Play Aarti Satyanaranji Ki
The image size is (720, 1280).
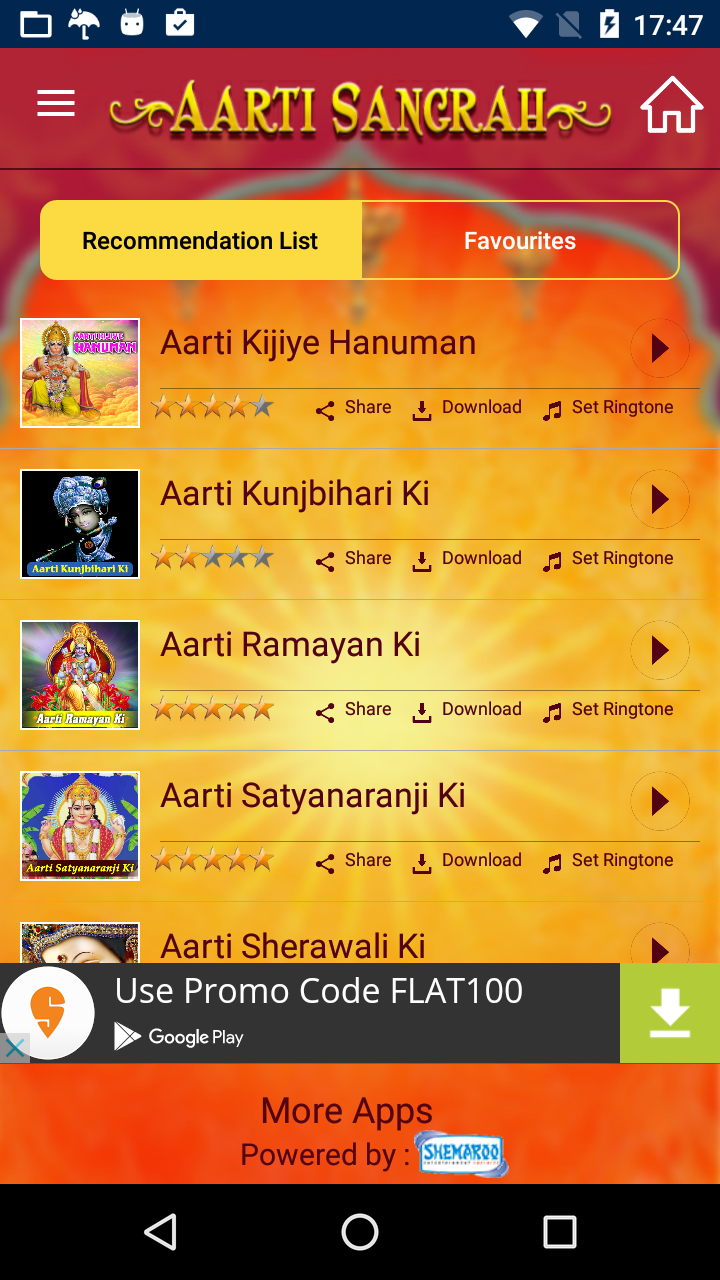[660, 802]
